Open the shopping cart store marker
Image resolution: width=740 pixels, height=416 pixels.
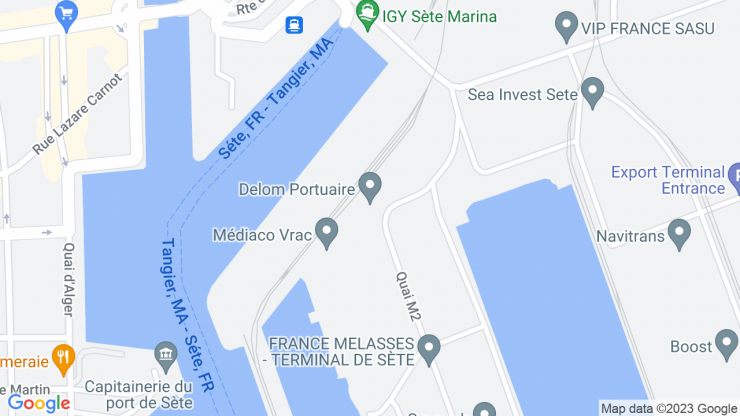(x=68, y=13)
